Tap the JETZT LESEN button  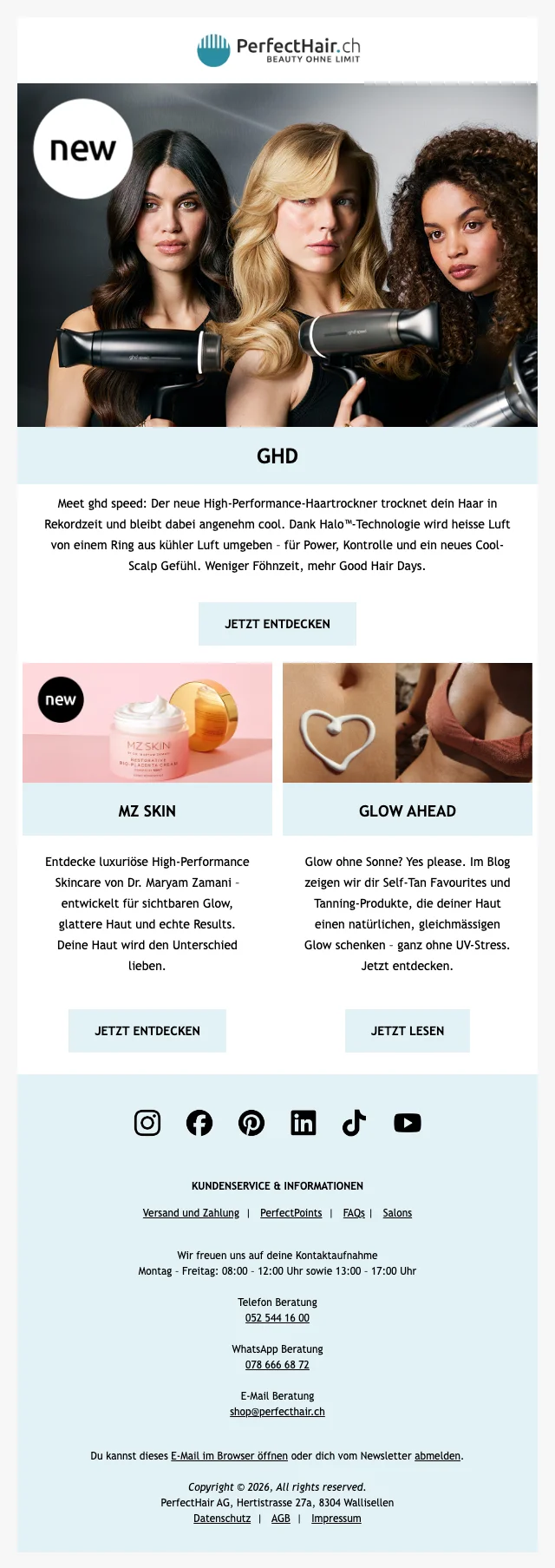pos(408,1031)
